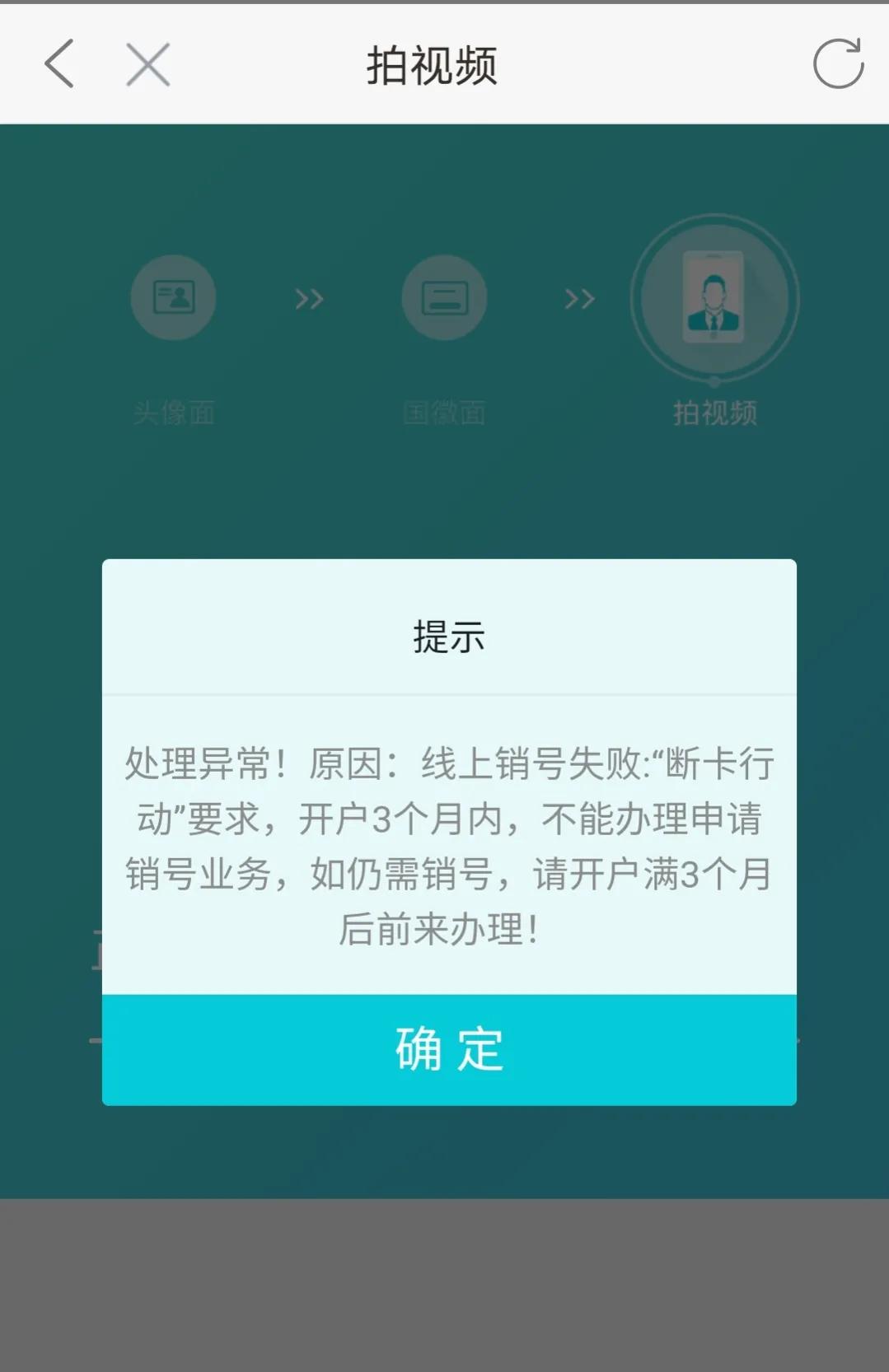The height and width of the screenshot is (1372, 889).
Task: Tap the 国徽面 step label text
Action: pos(445,414)
